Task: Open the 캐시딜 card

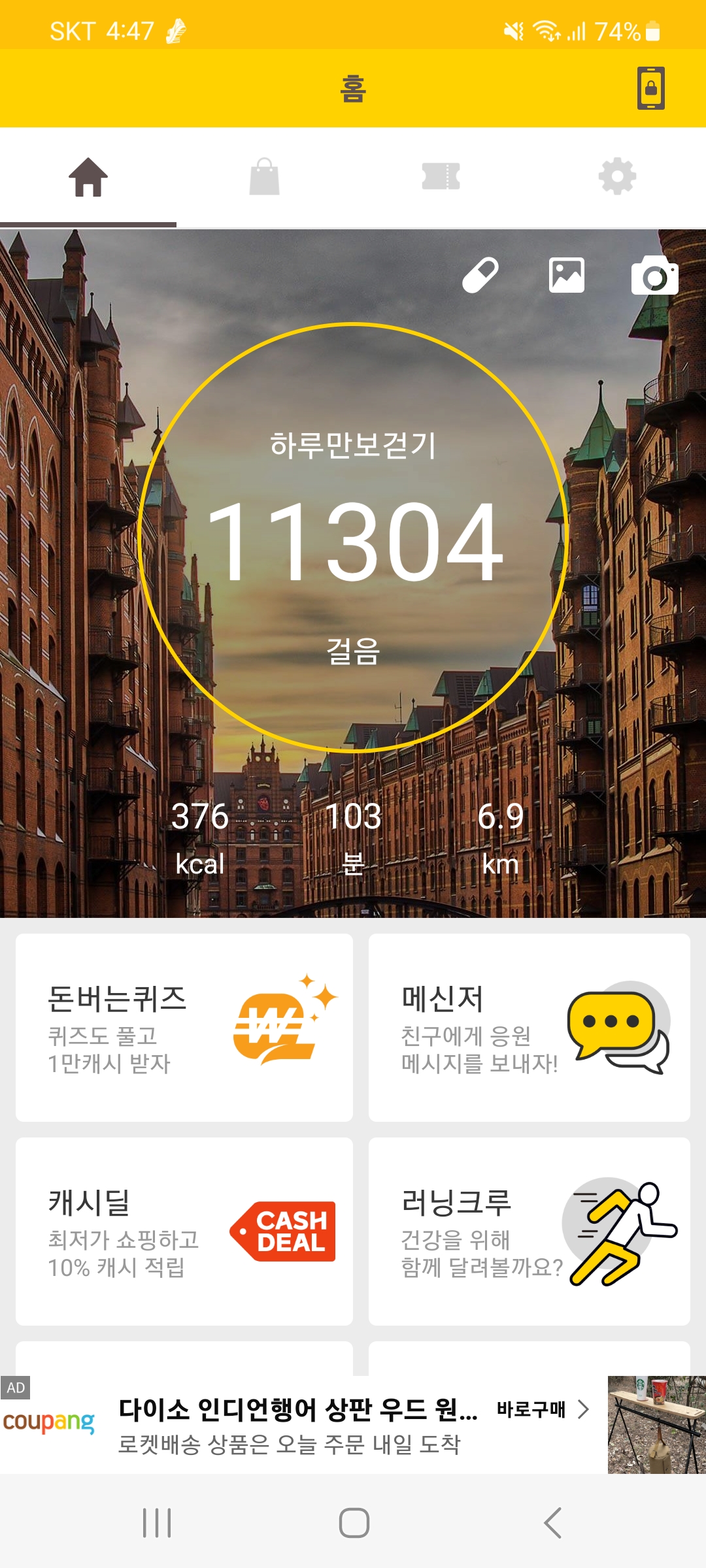Action: coord(184,1232)
